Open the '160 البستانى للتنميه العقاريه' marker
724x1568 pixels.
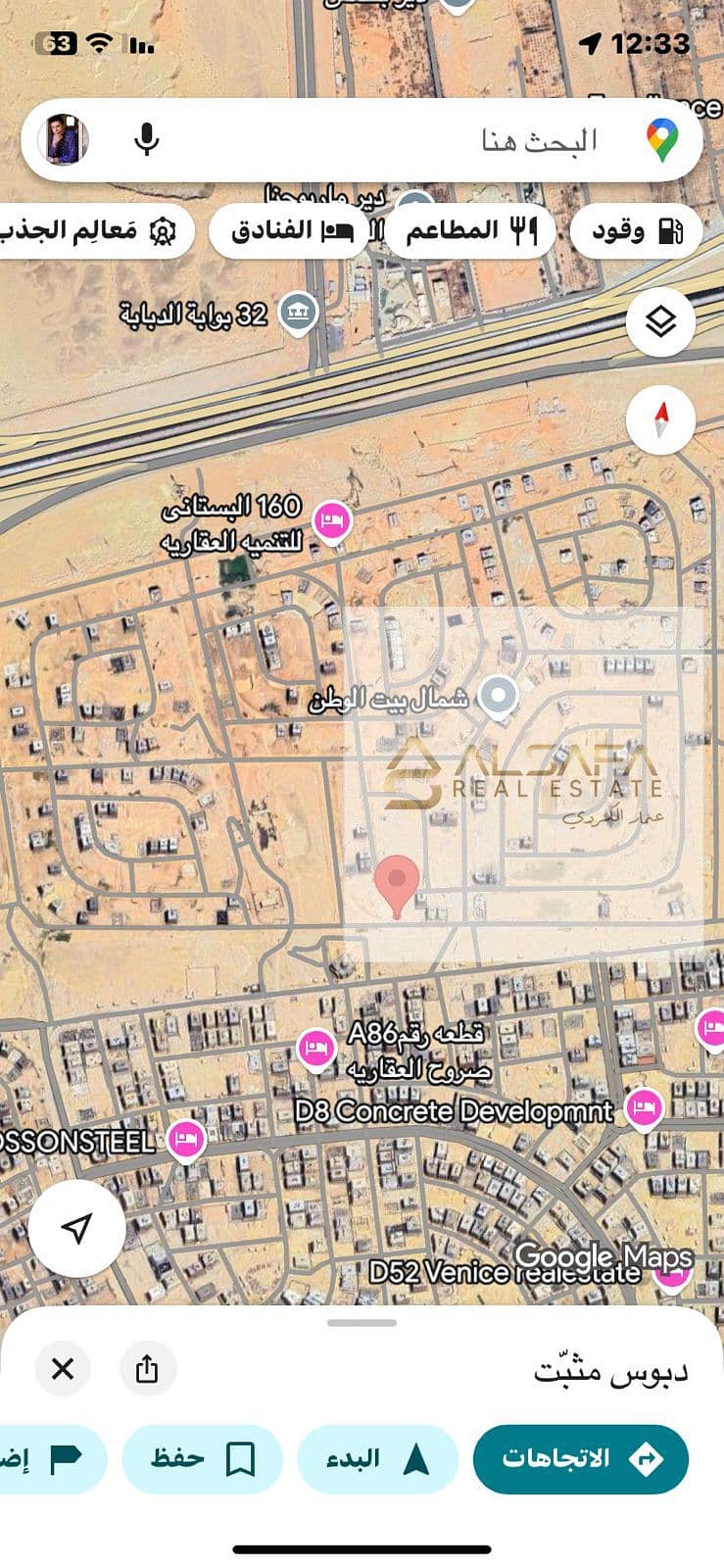(332, 520)
